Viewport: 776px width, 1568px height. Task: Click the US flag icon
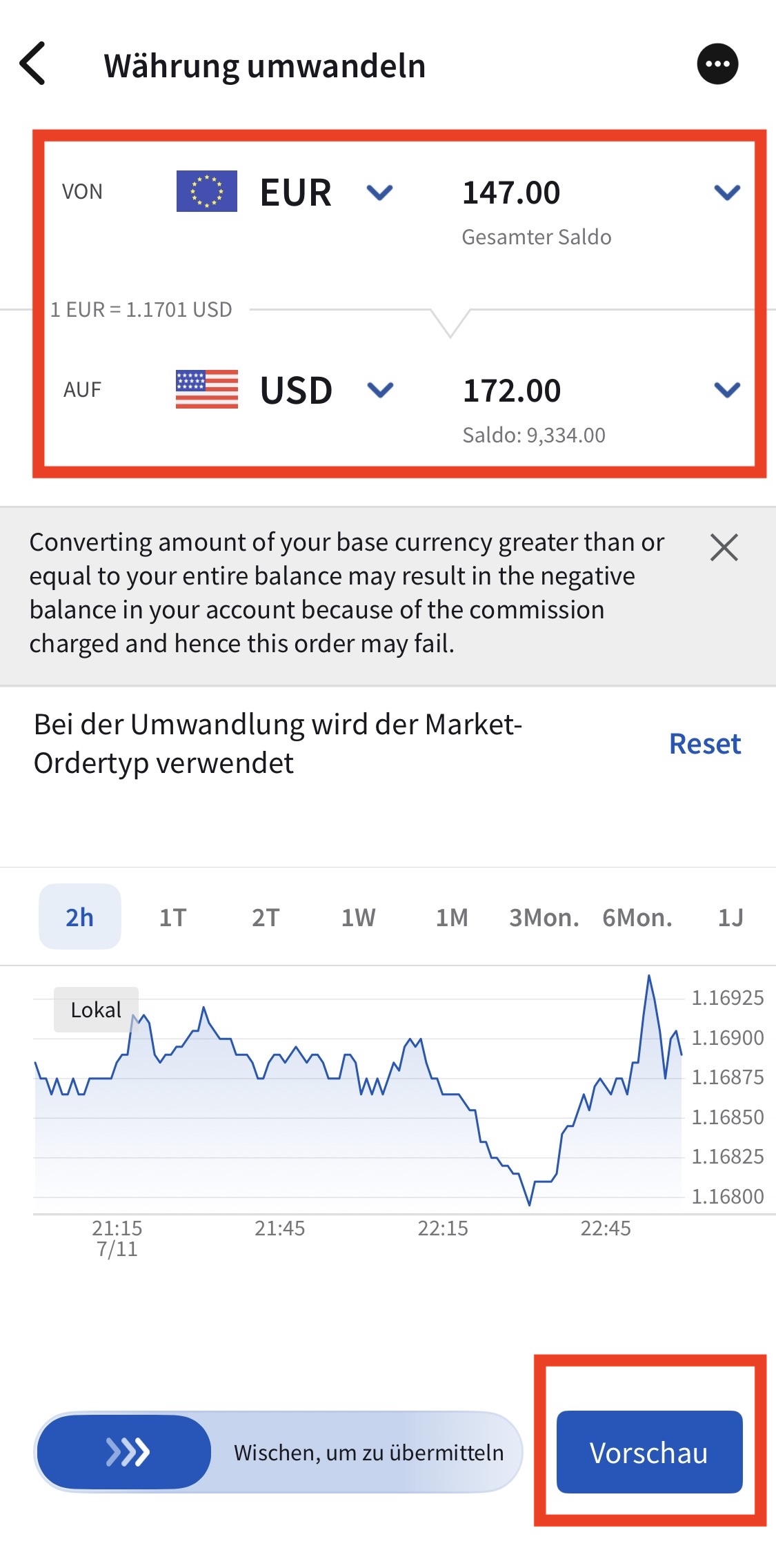pos(206,389)
